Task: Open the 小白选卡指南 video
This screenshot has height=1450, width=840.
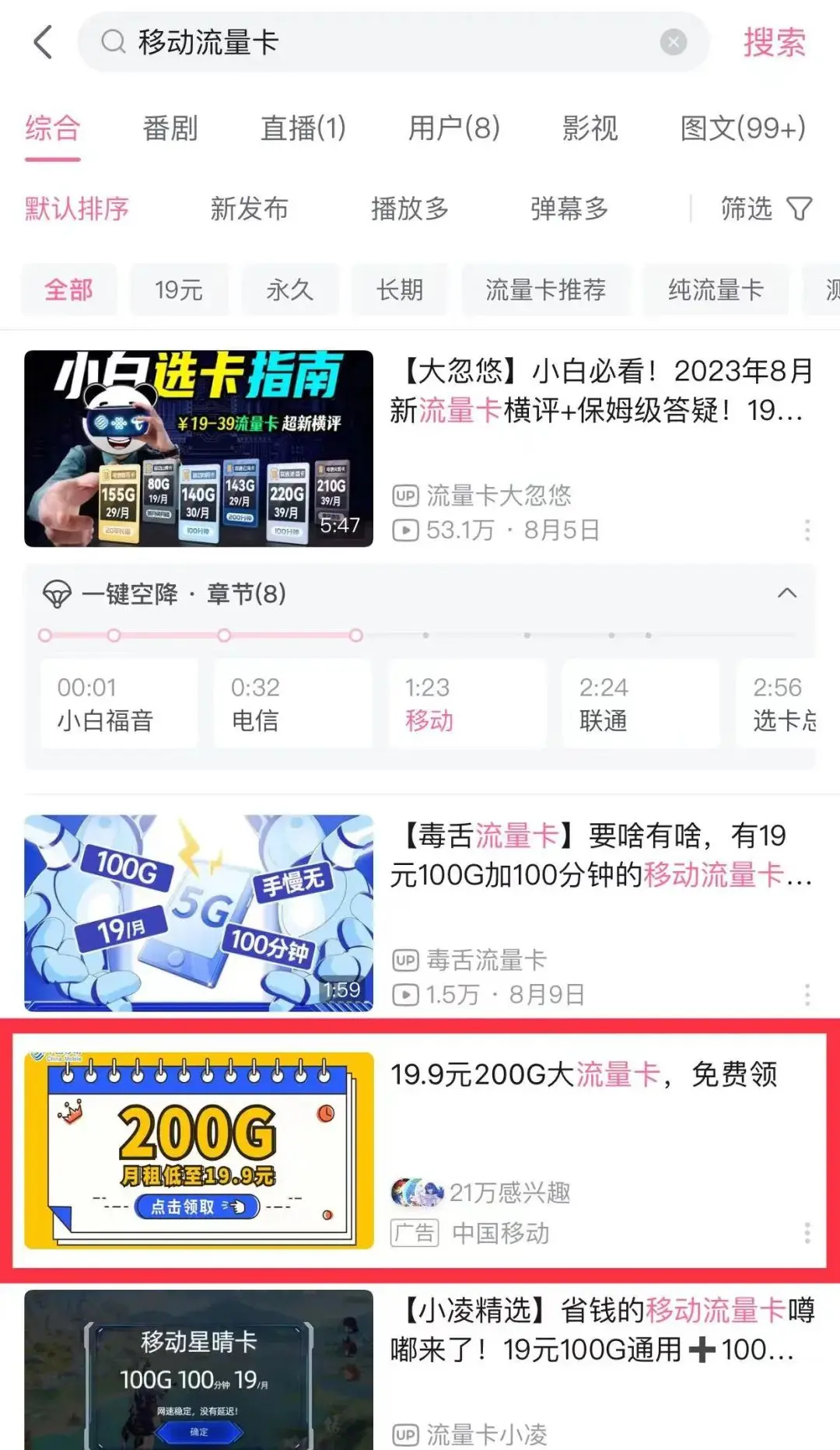Action: [x=198, y=448]
